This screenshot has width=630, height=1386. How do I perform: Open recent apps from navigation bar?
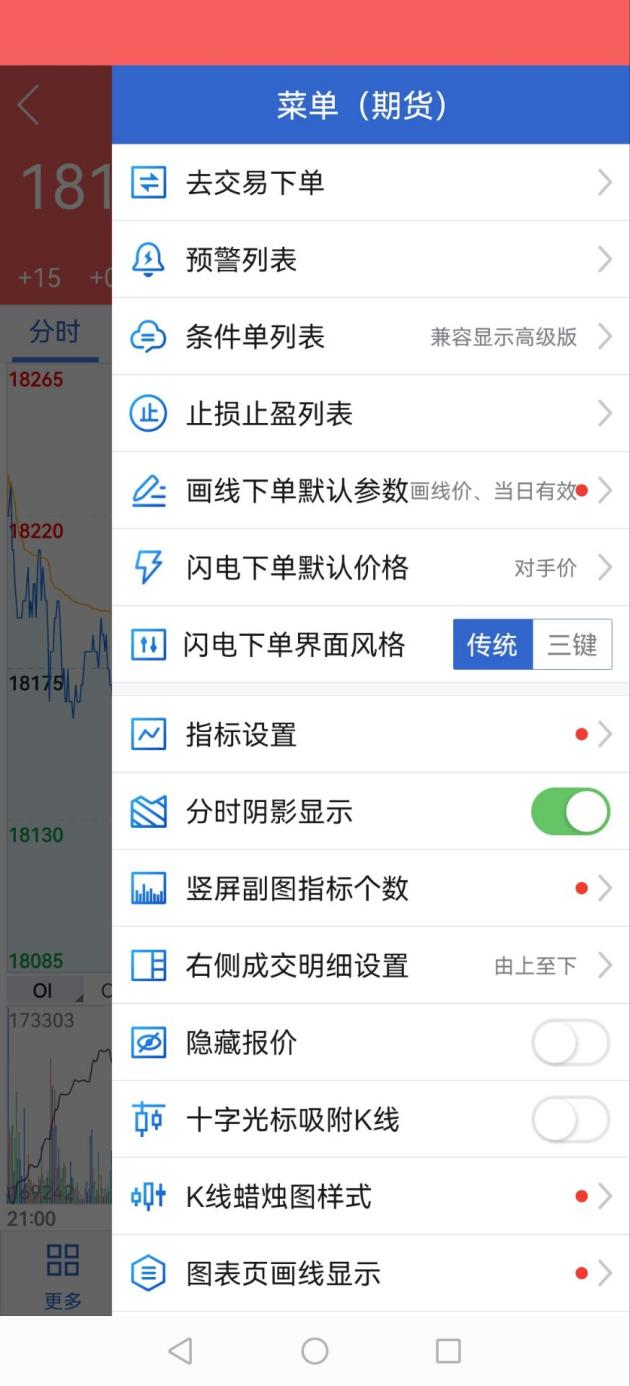[448, 1351]
